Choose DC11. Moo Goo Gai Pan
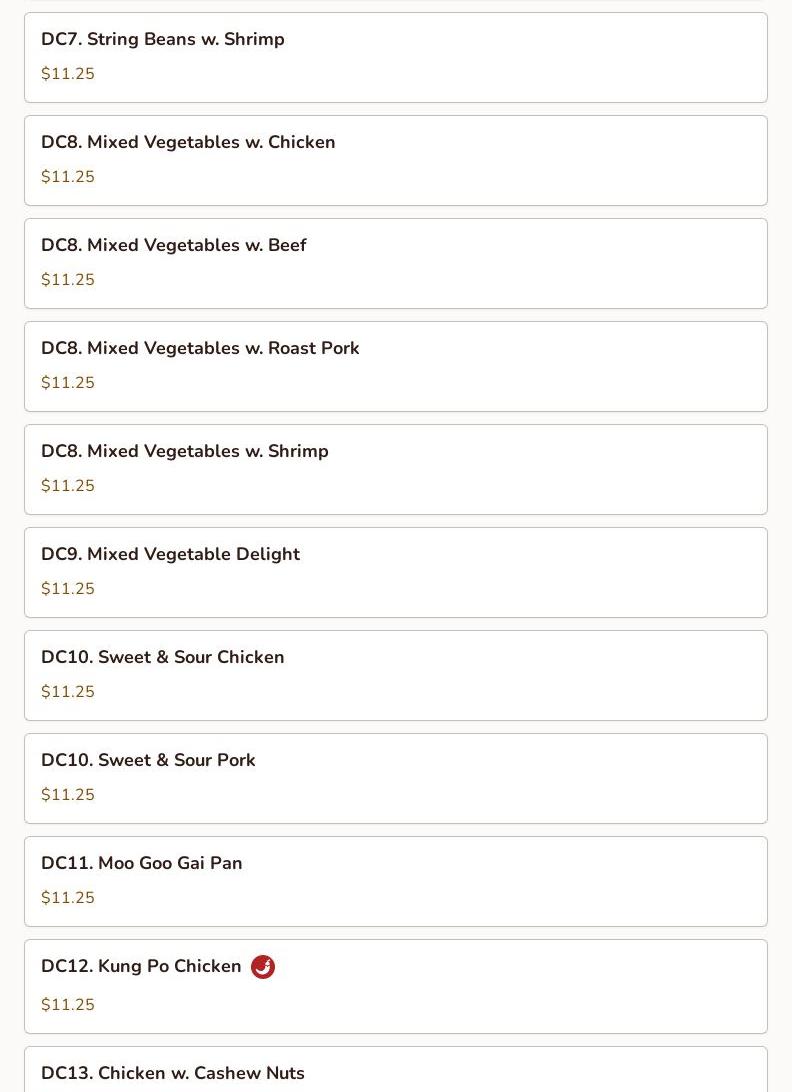 pos(395,881)
